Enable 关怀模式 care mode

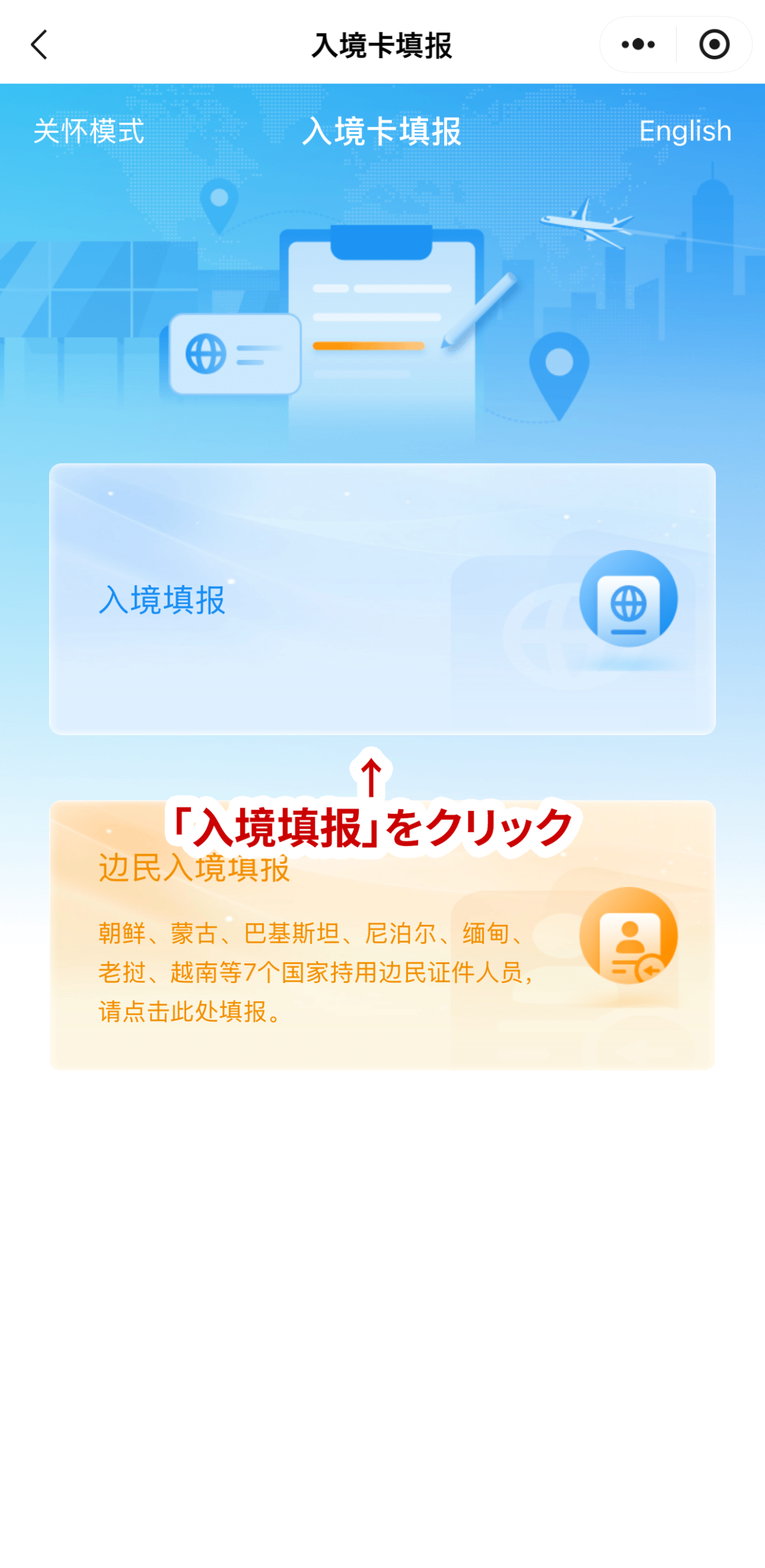(88, 130)
